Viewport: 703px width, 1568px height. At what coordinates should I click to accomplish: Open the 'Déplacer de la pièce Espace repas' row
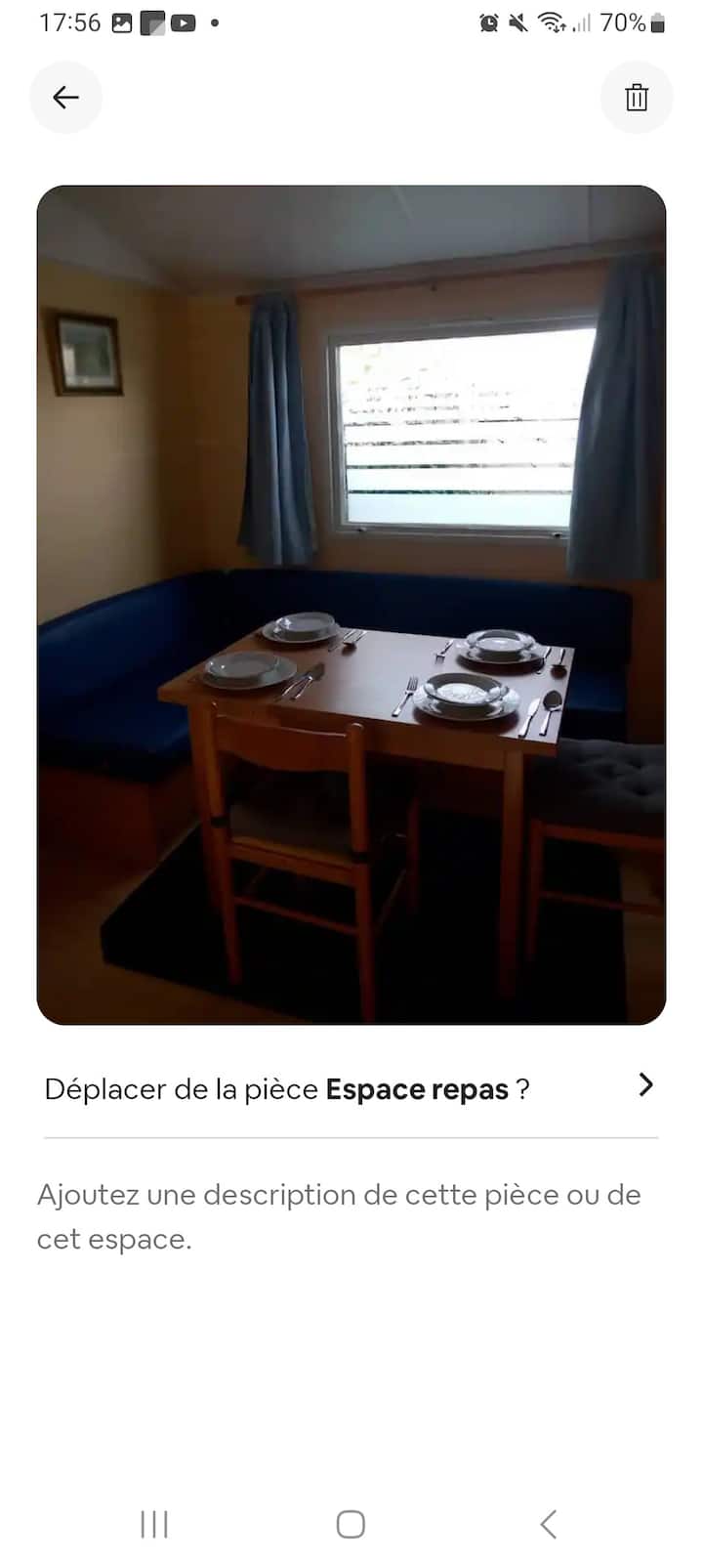351,1088
